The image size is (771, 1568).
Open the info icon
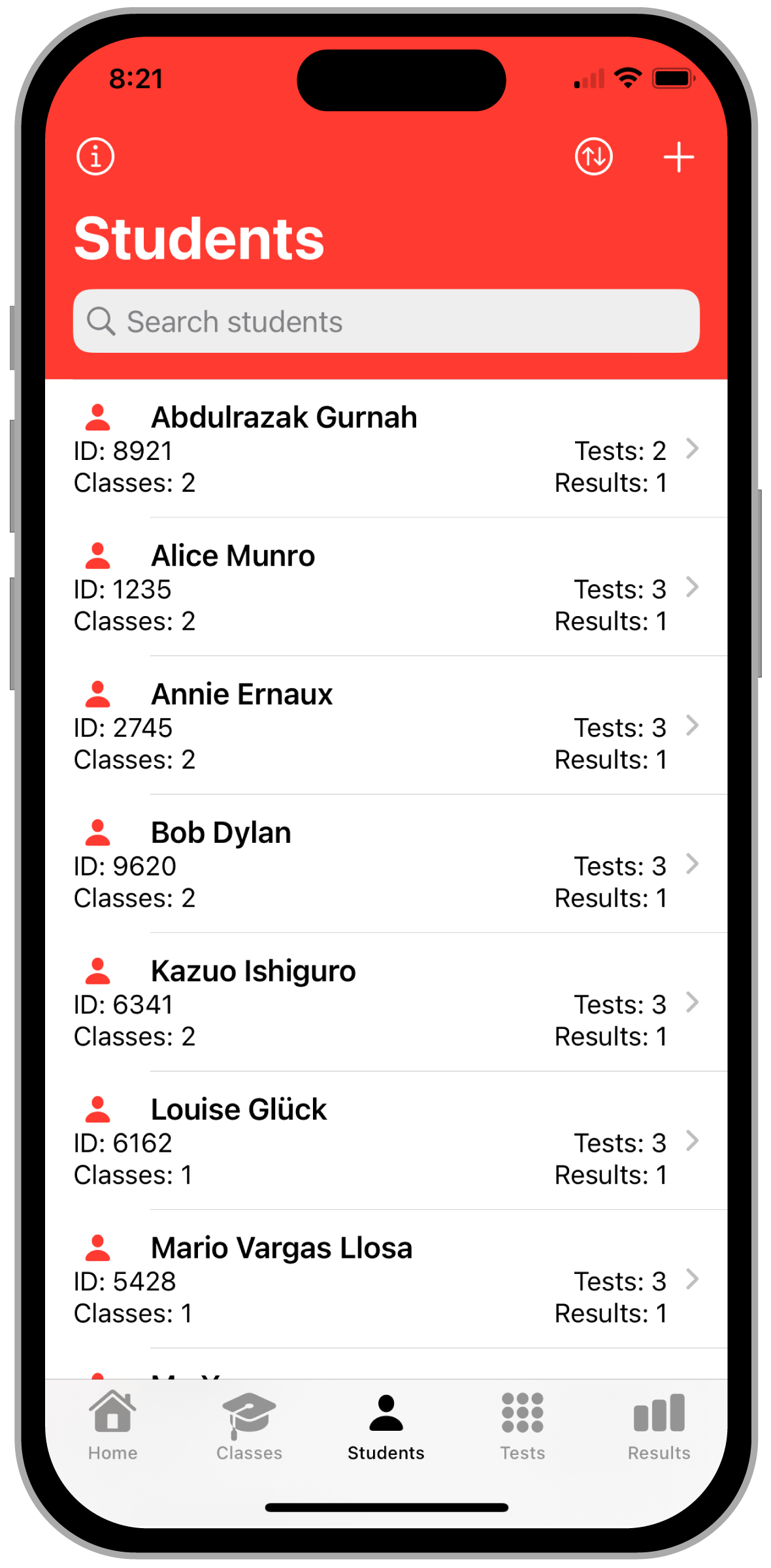coord(95,157)
